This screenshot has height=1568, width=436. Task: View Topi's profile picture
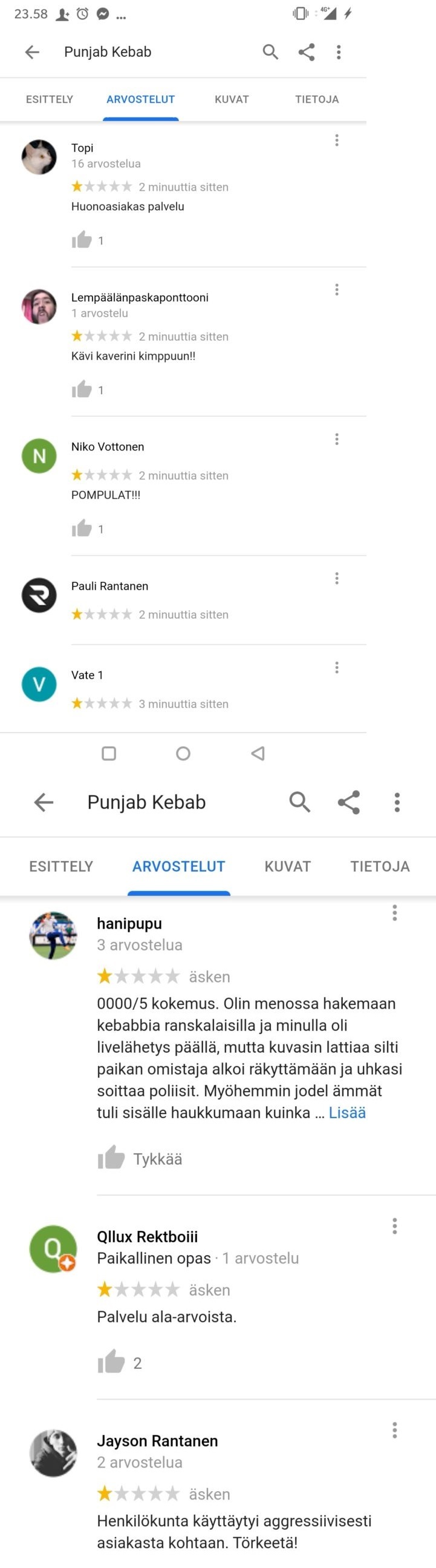[x=39, y=157]
